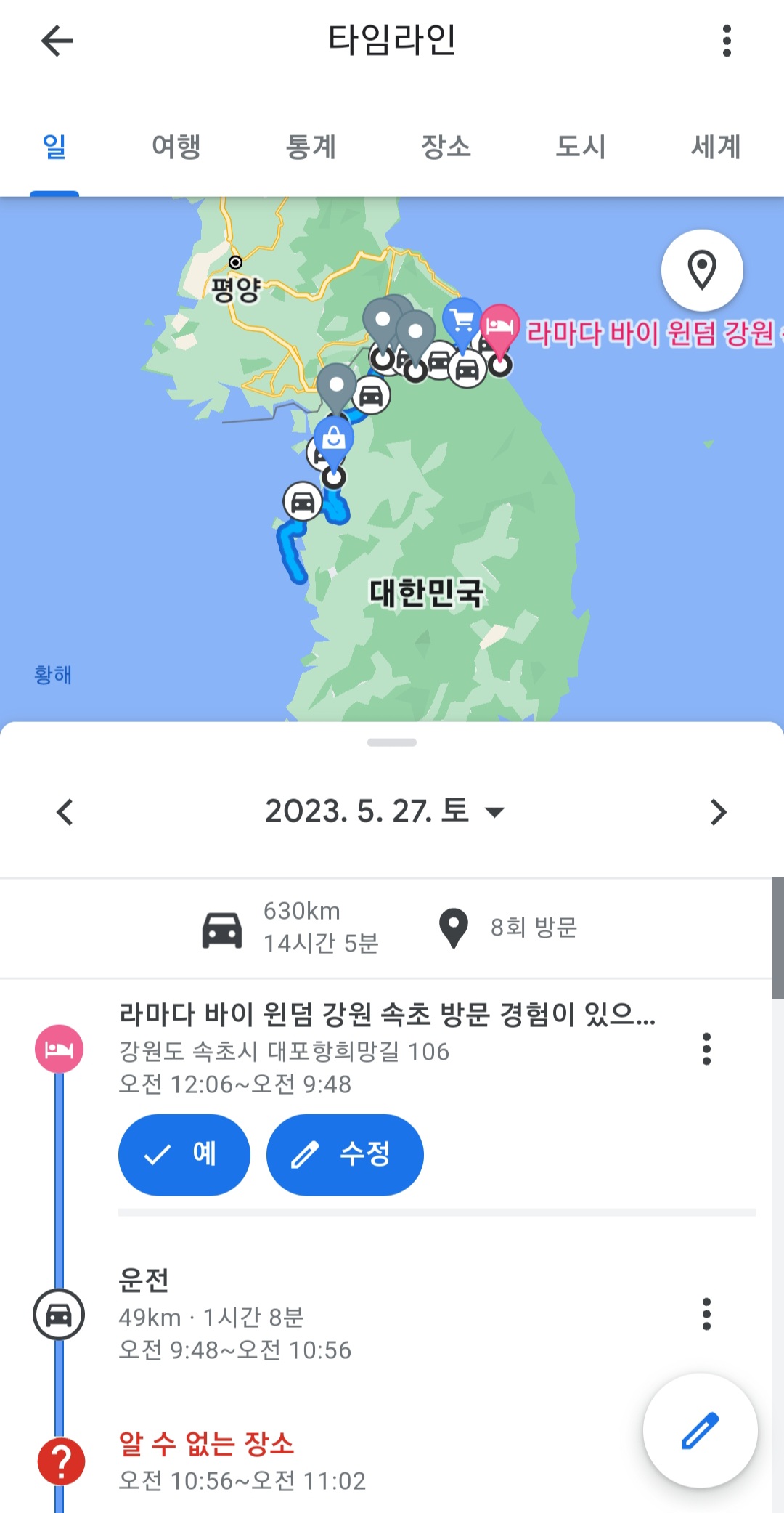Confirm the 라마다 visit with 예
Screen dimensions: 784x1513
(x=184, y=1154)
